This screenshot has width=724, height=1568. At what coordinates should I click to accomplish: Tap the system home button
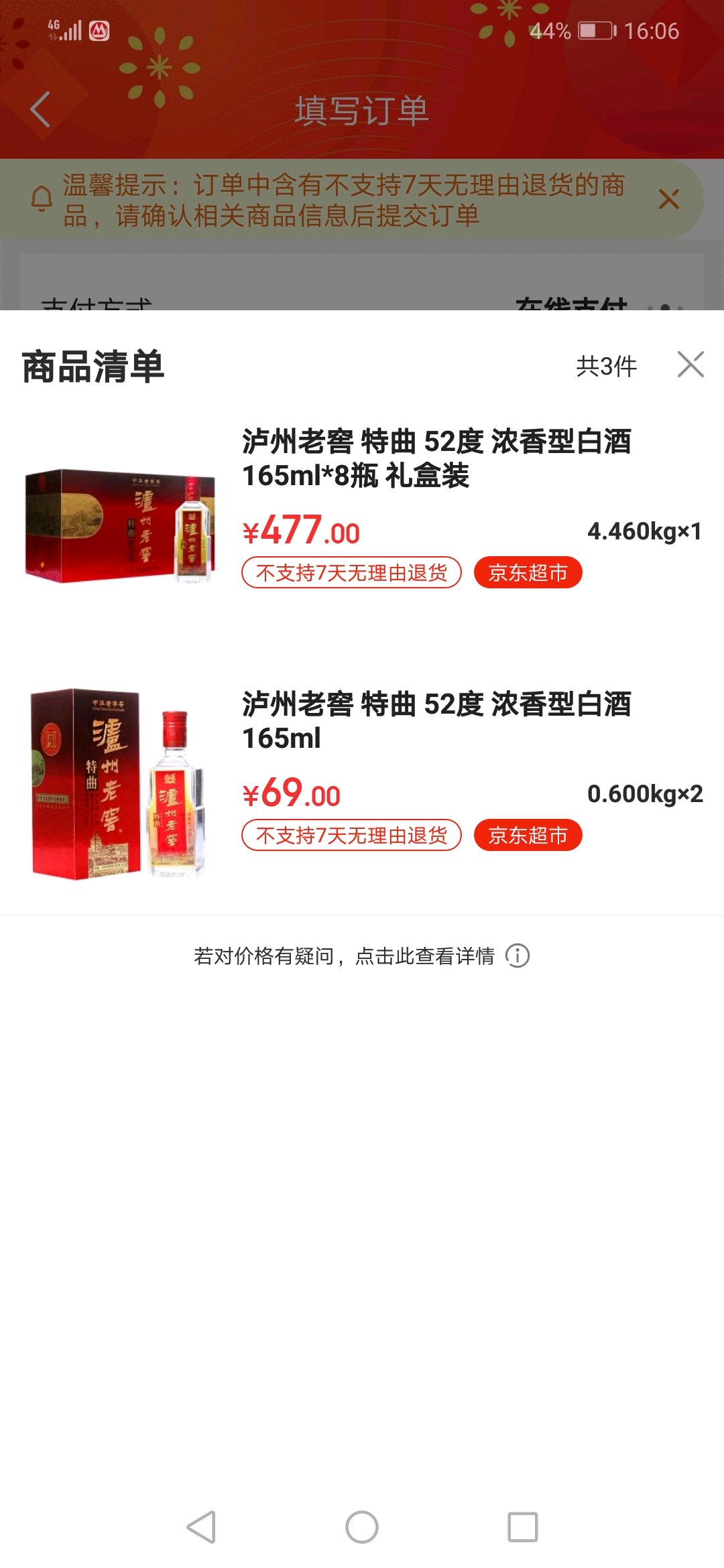[362, 1527]
